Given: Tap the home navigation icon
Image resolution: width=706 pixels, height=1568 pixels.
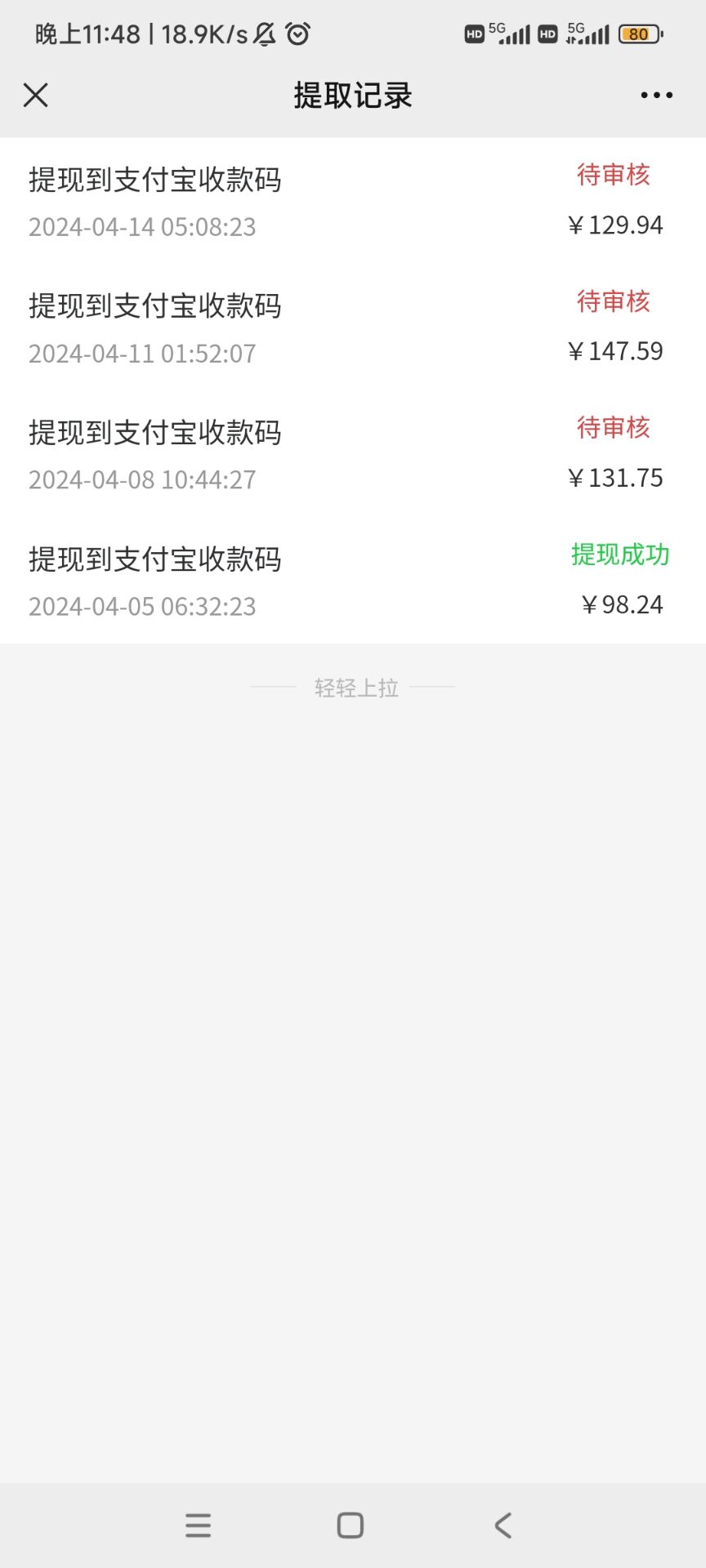Looking at the screenshot, I should (x=350, y=1526).
